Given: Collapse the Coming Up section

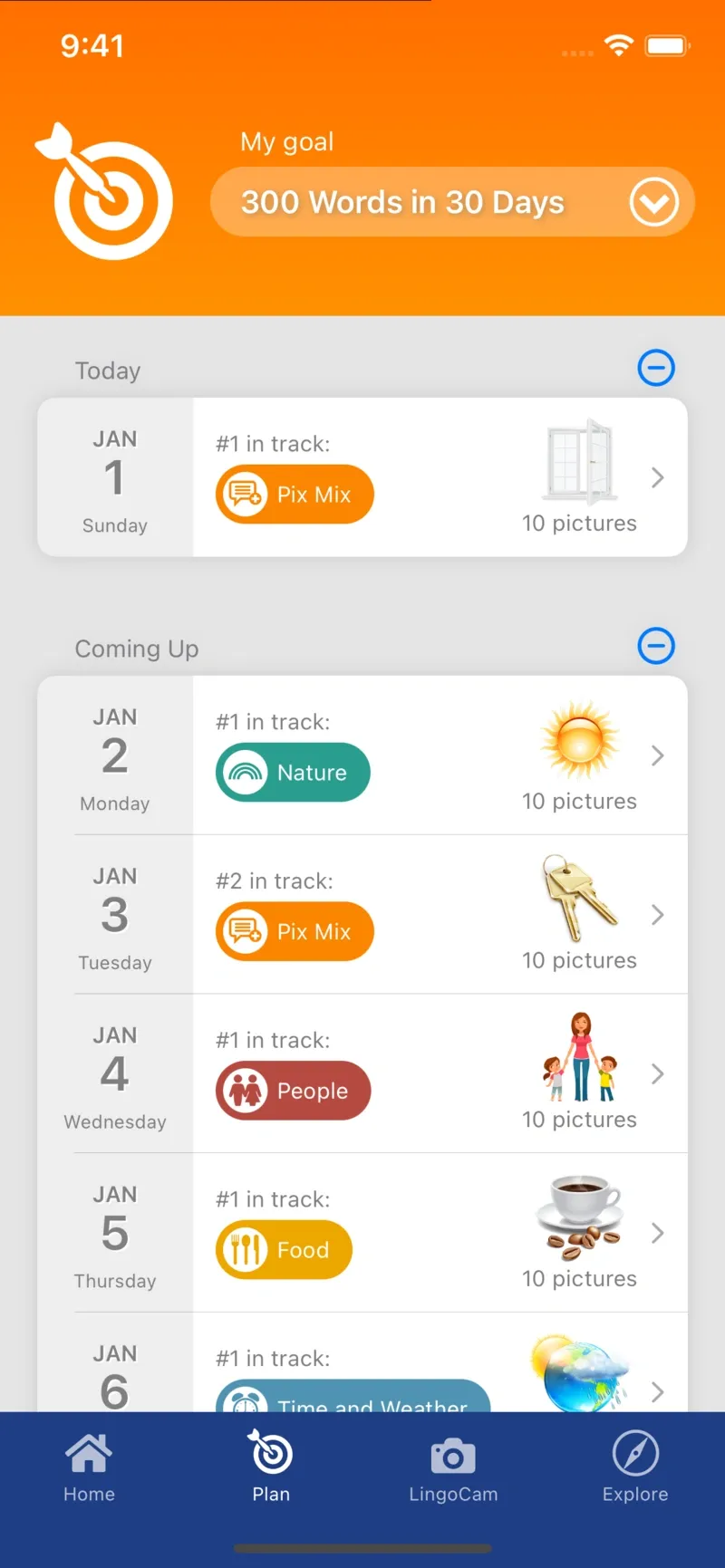Looking at the screenshot, I should point(656,646).
